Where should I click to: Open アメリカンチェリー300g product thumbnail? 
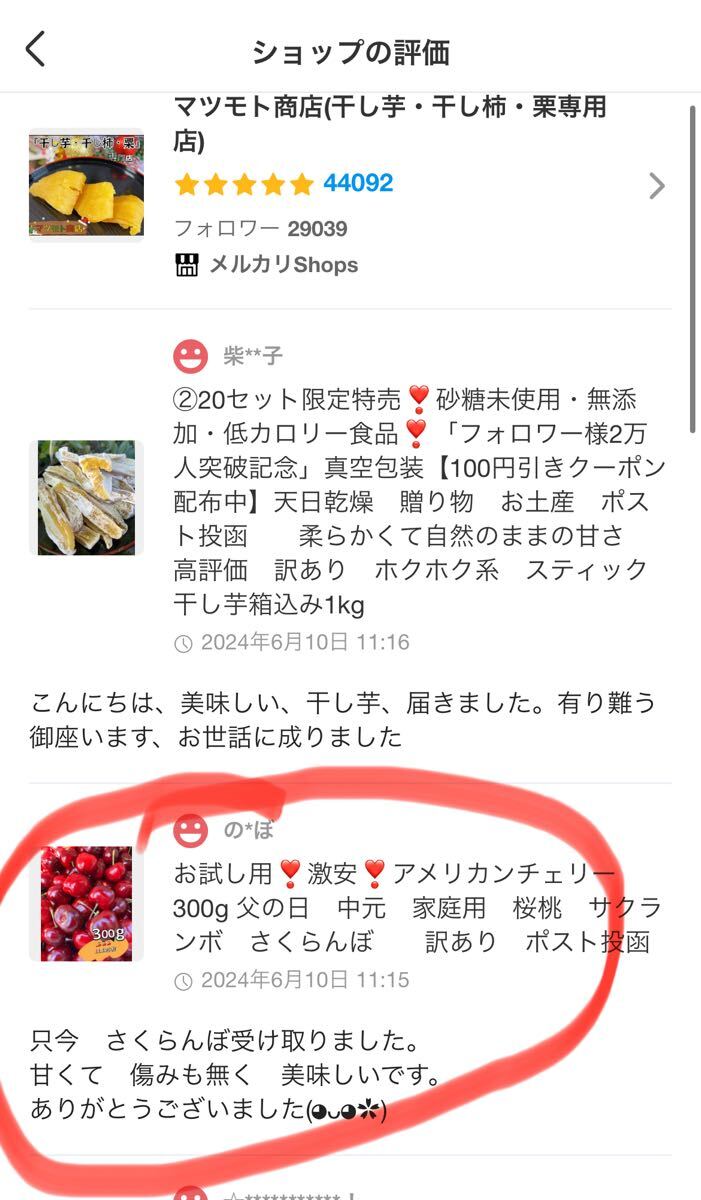coord(86,903)
